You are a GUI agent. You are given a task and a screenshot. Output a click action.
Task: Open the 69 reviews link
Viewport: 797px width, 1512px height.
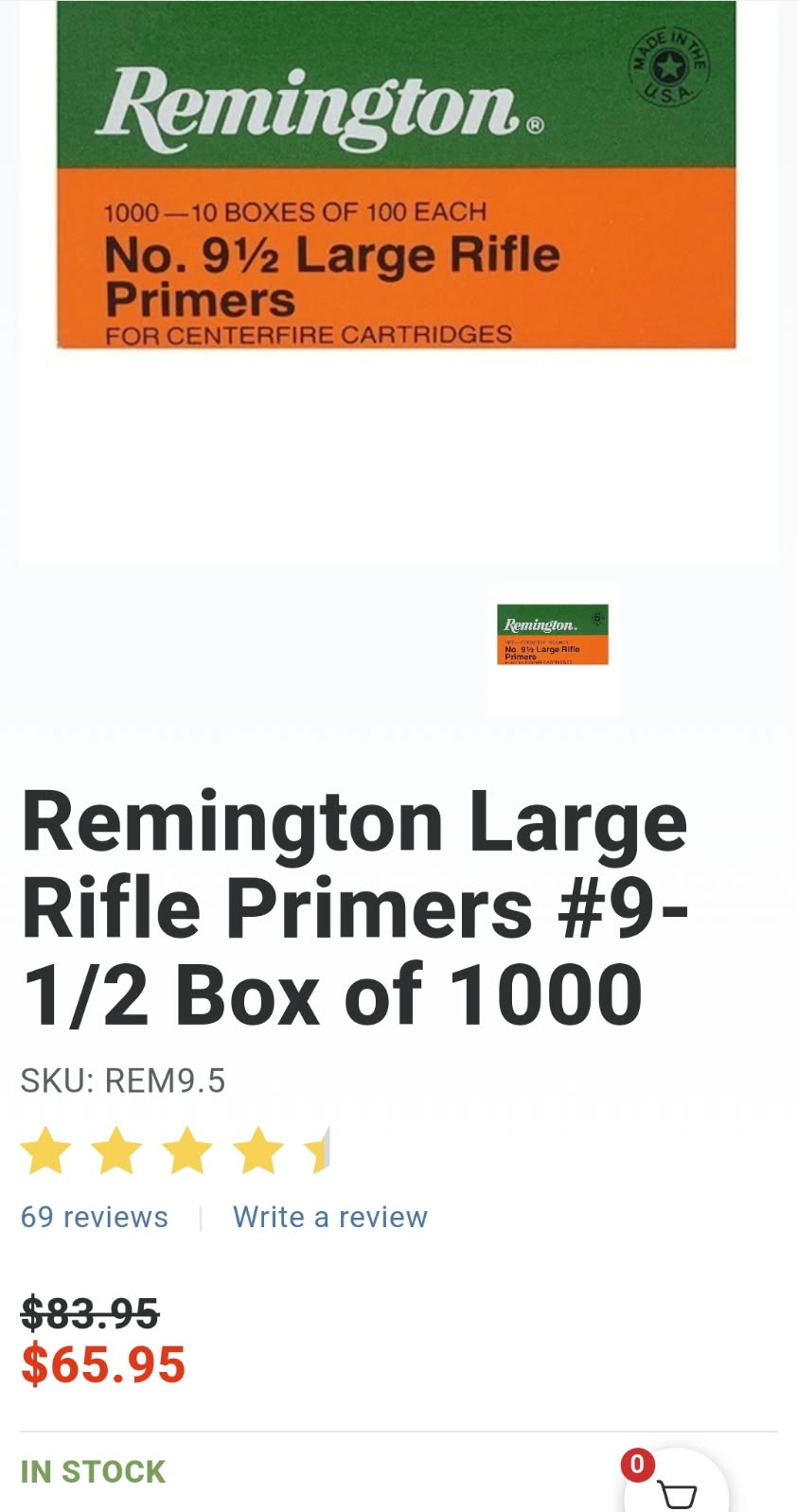tap(95, 1217)
